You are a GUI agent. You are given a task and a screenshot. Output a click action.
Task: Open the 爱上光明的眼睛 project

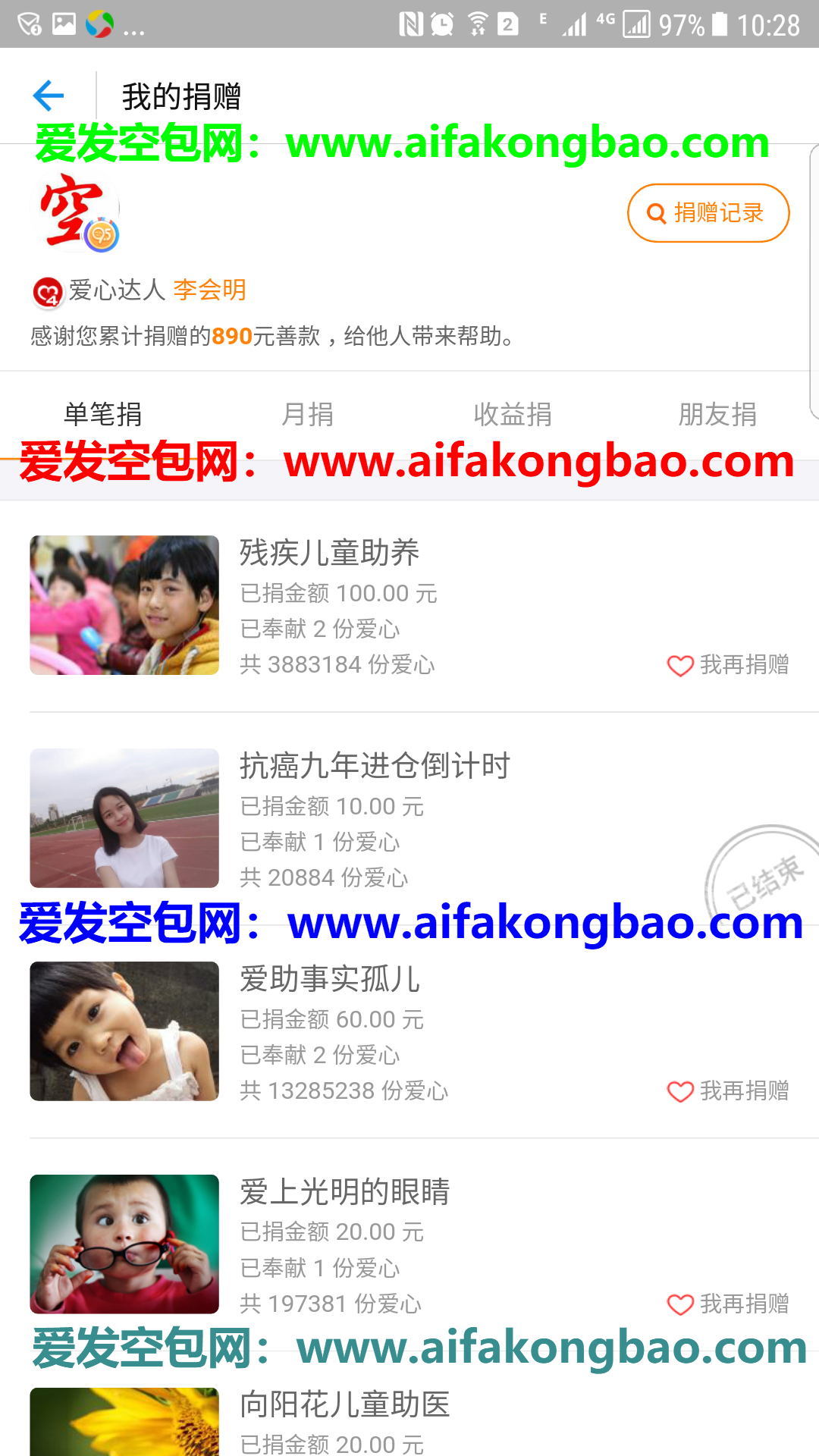(x=344, y=1192)
